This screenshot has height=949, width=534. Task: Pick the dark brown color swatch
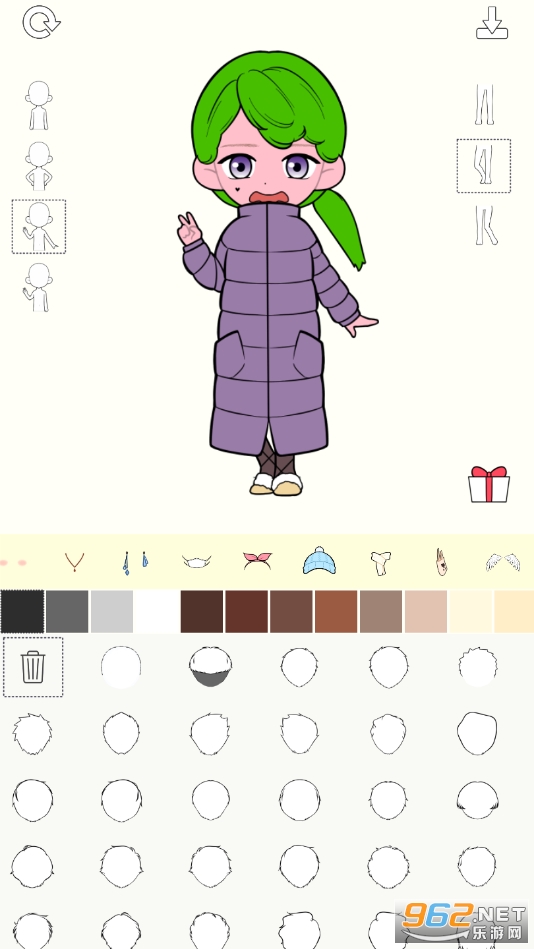[x=202, y=611]
